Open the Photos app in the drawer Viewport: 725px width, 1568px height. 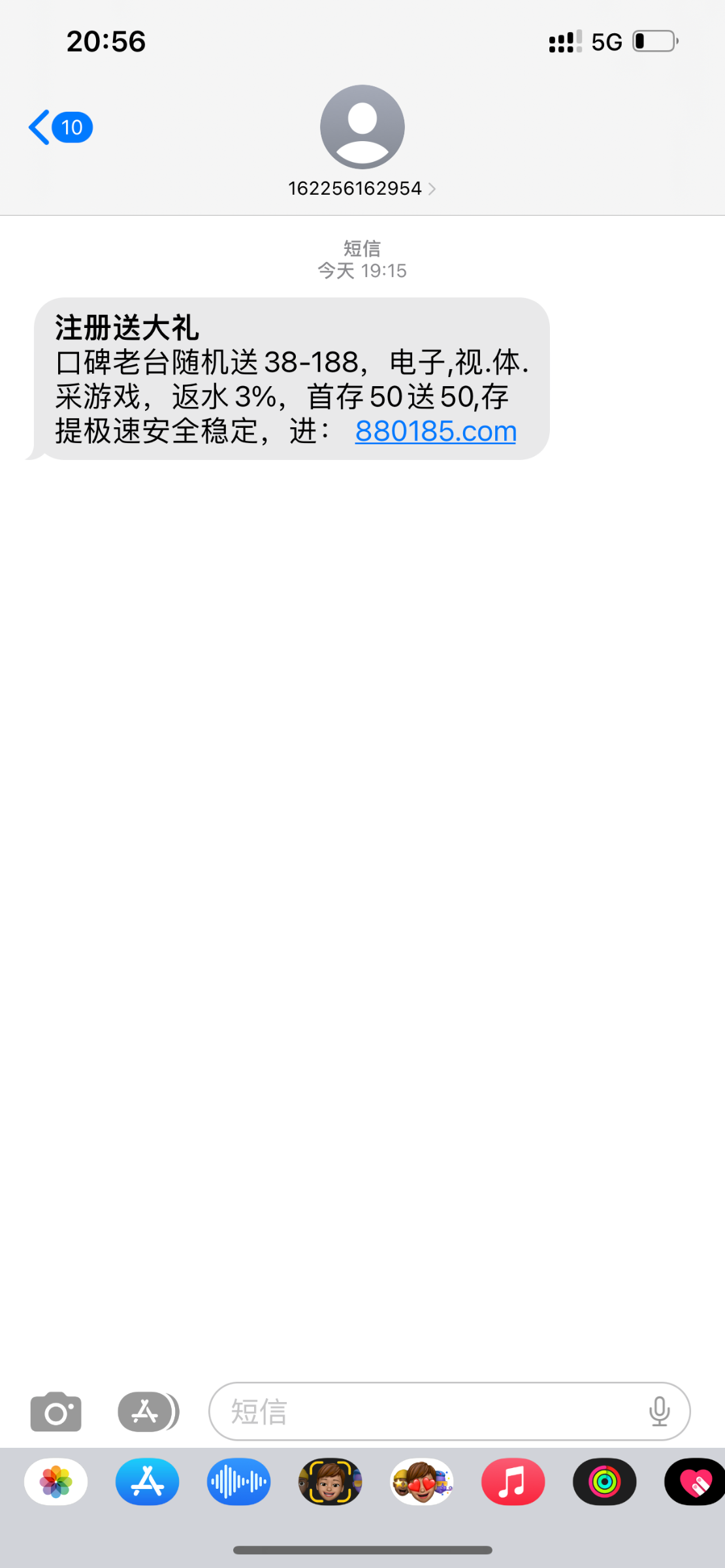pos(56,1482)
